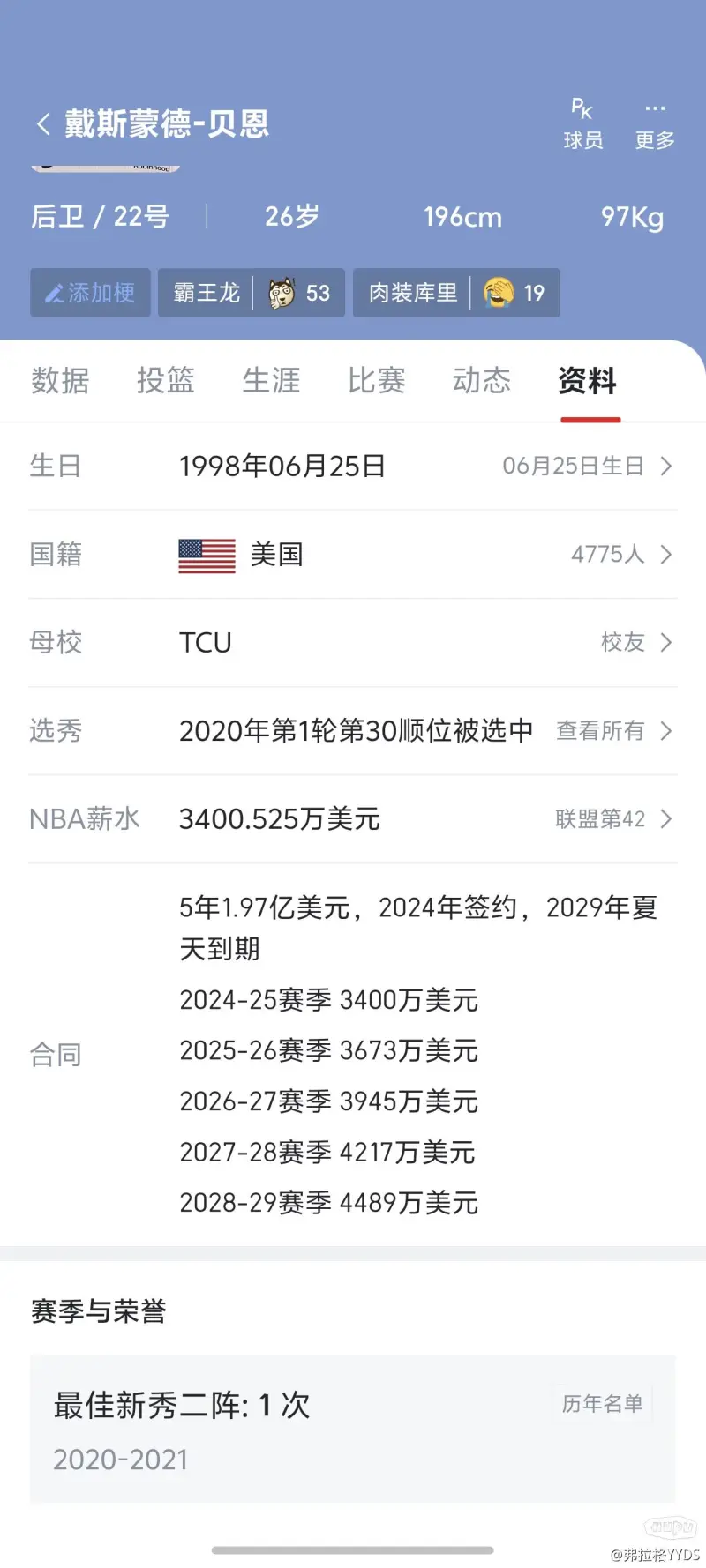Screen dimensions: 706x1568
Task: Go back from 戴斯蒙德-贝恩 page
Action: [x=43, y=124]
